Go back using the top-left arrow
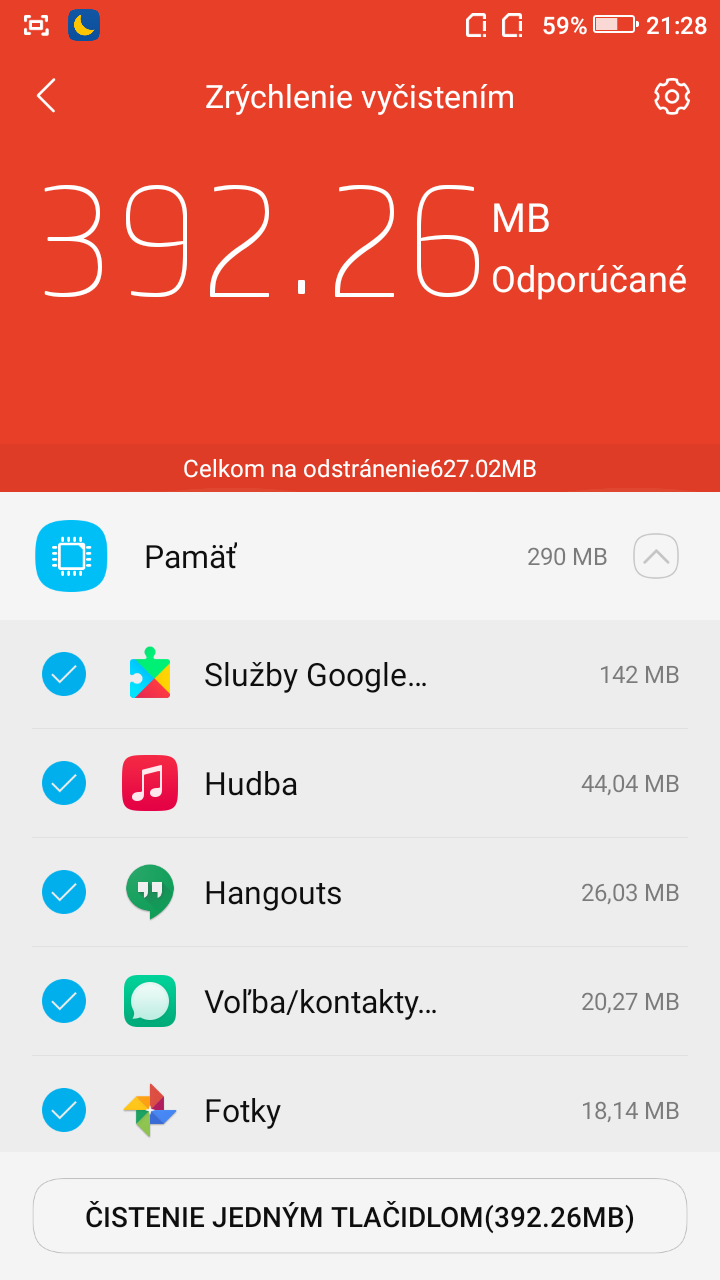720x1280 pixels. 46,96
